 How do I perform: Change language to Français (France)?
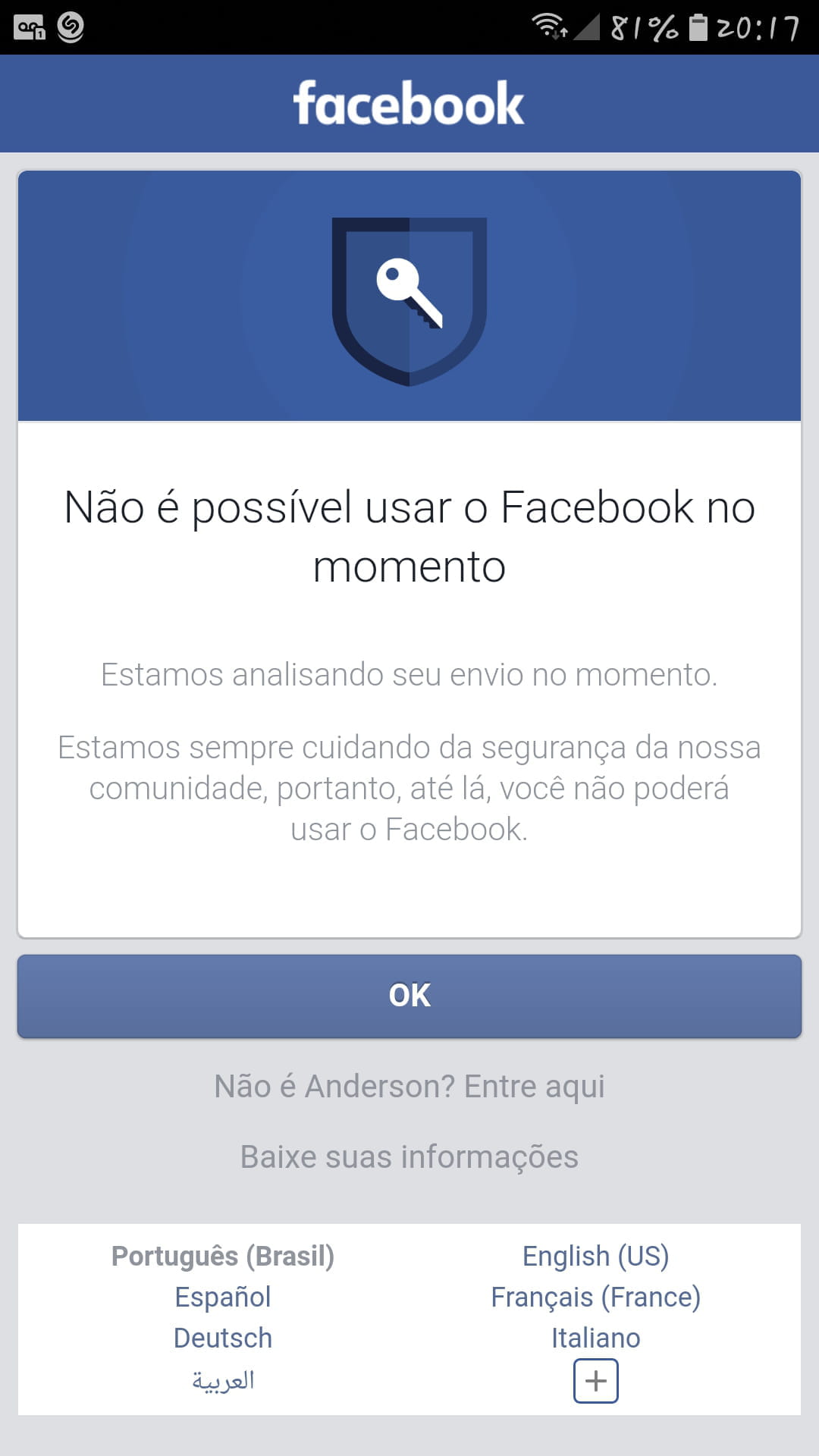point(595,1298)
